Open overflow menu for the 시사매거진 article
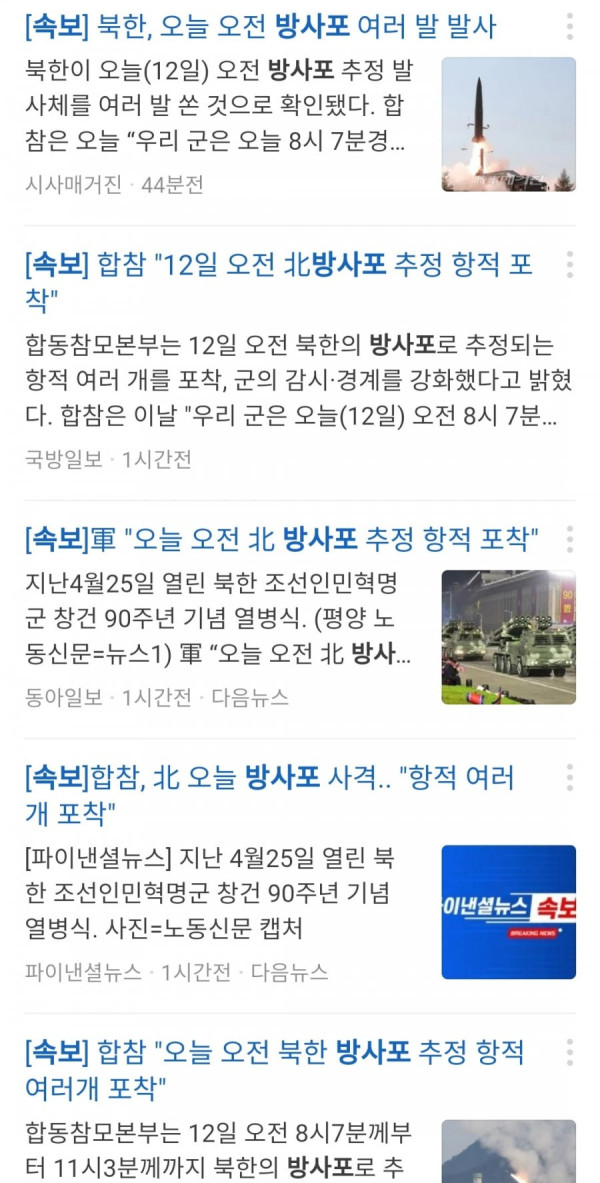The width and height of the screenshot is (600, 1183). coord(569,27)
